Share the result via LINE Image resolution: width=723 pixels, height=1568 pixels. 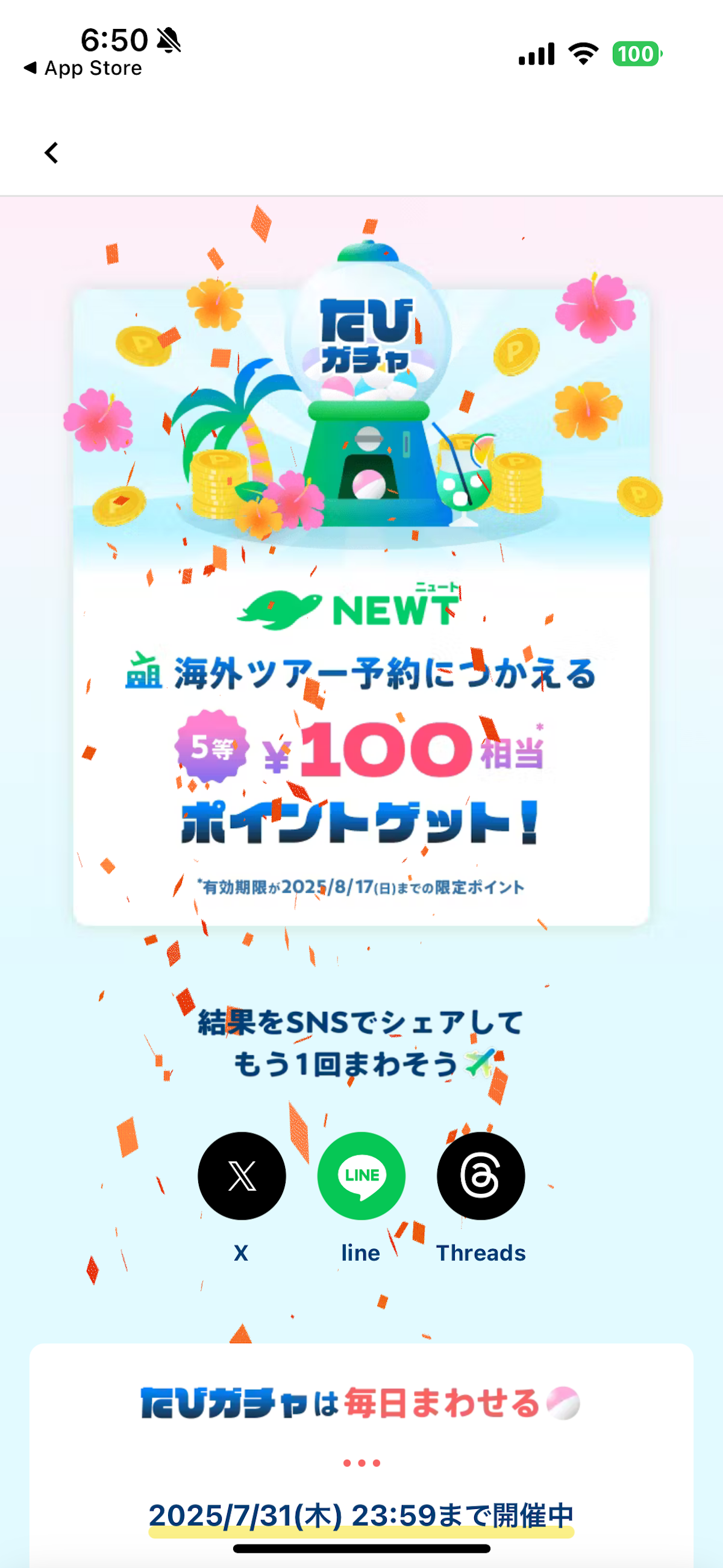[x=361, y=1175]
